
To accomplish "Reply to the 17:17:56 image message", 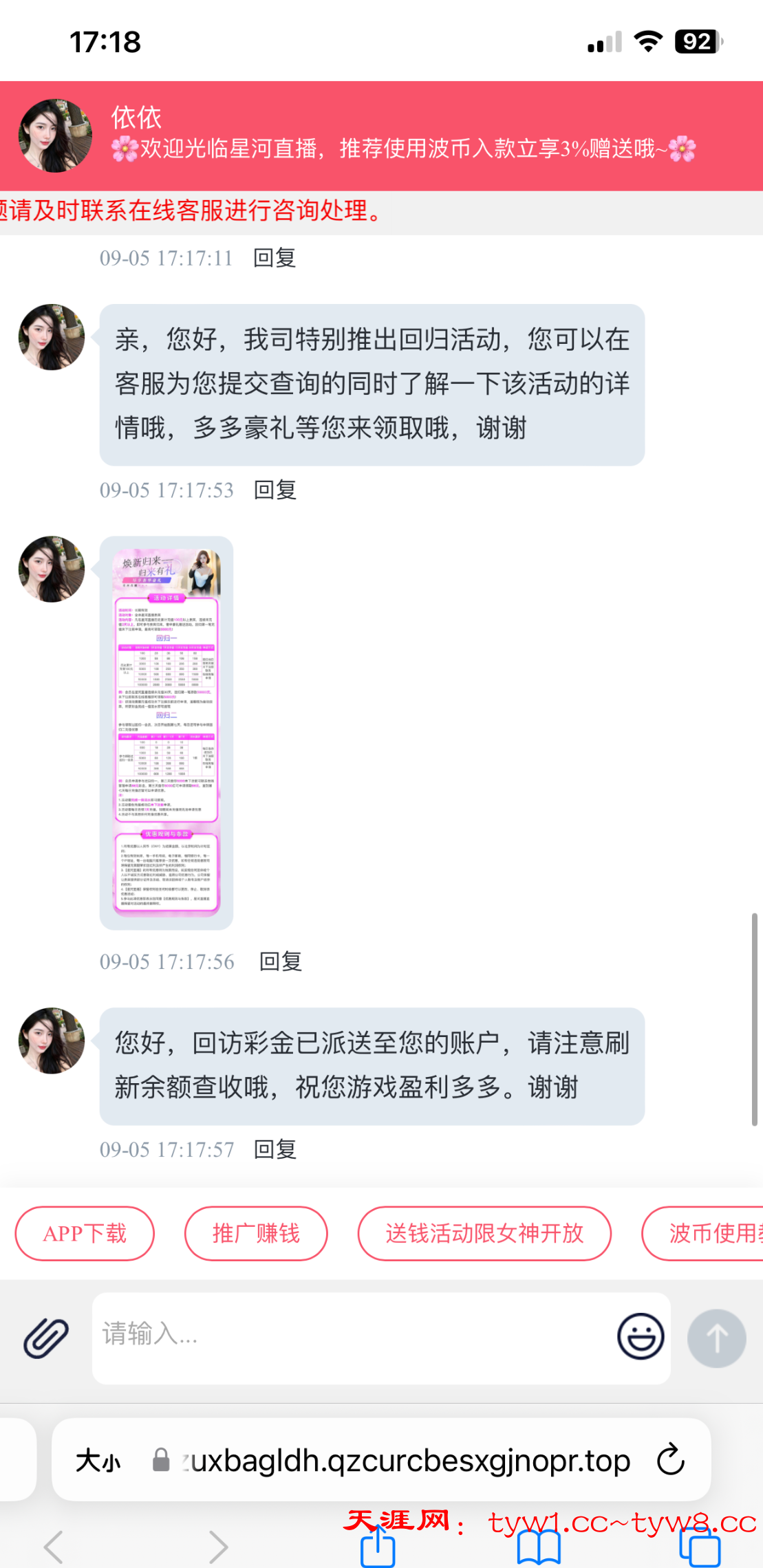I will pos(281,961).
